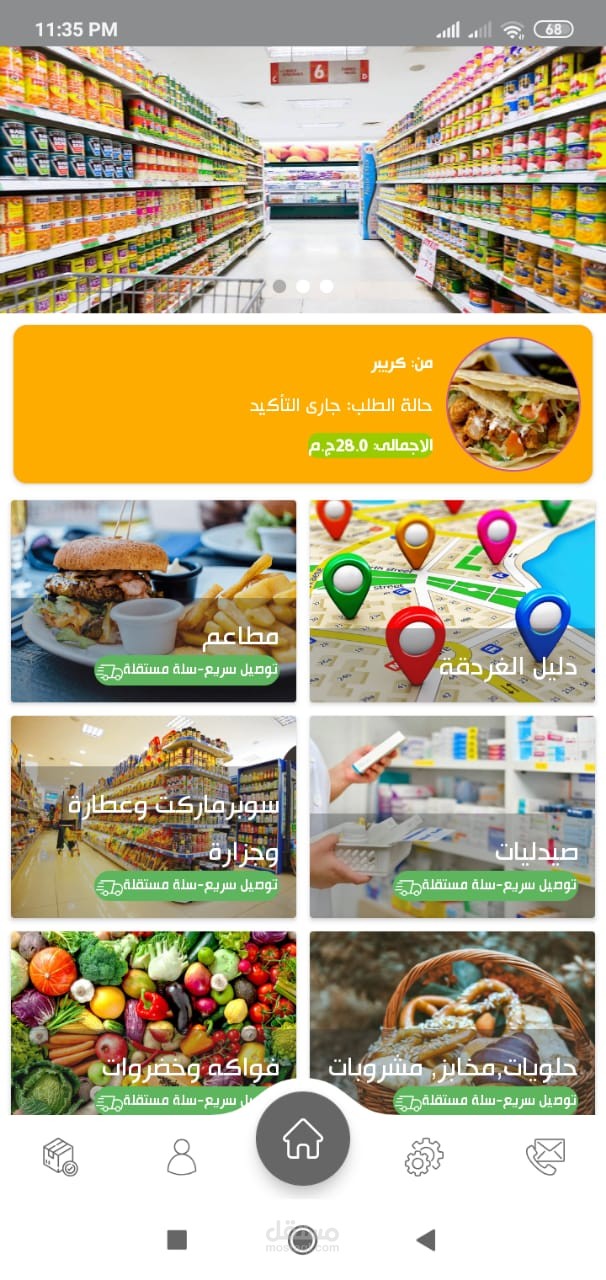This screenshot has width=606, height=1280.
Task: Open the settings gear
Action: (424, 1156)
